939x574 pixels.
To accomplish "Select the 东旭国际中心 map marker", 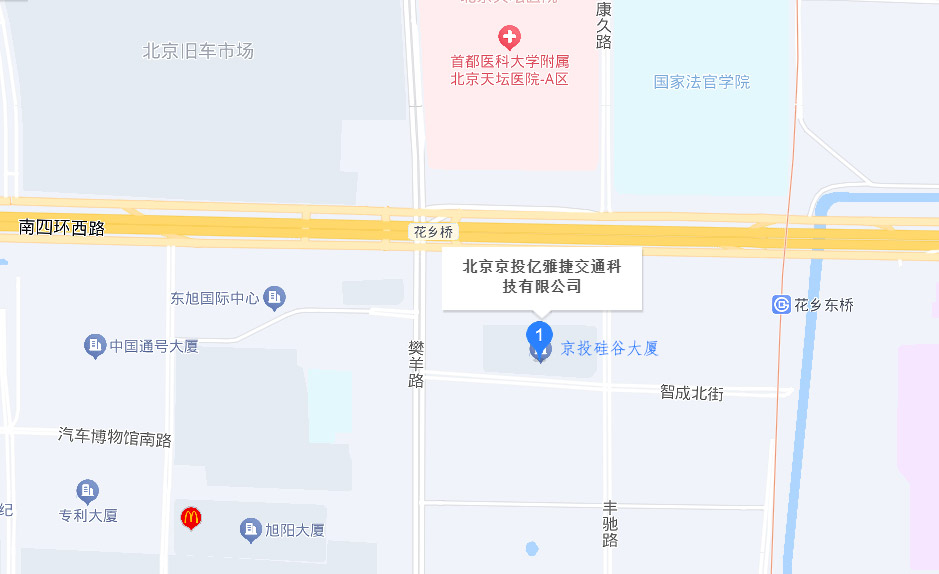I will [275, 297].
